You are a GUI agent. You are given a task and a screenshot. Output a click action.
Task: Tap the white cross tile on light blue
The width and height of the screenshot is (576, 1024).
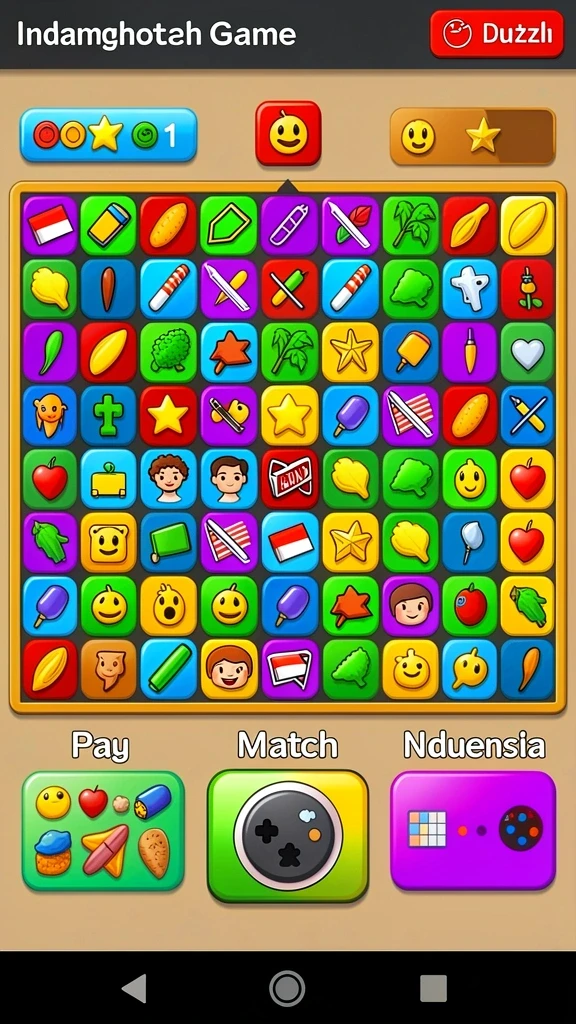click(470, 289)
